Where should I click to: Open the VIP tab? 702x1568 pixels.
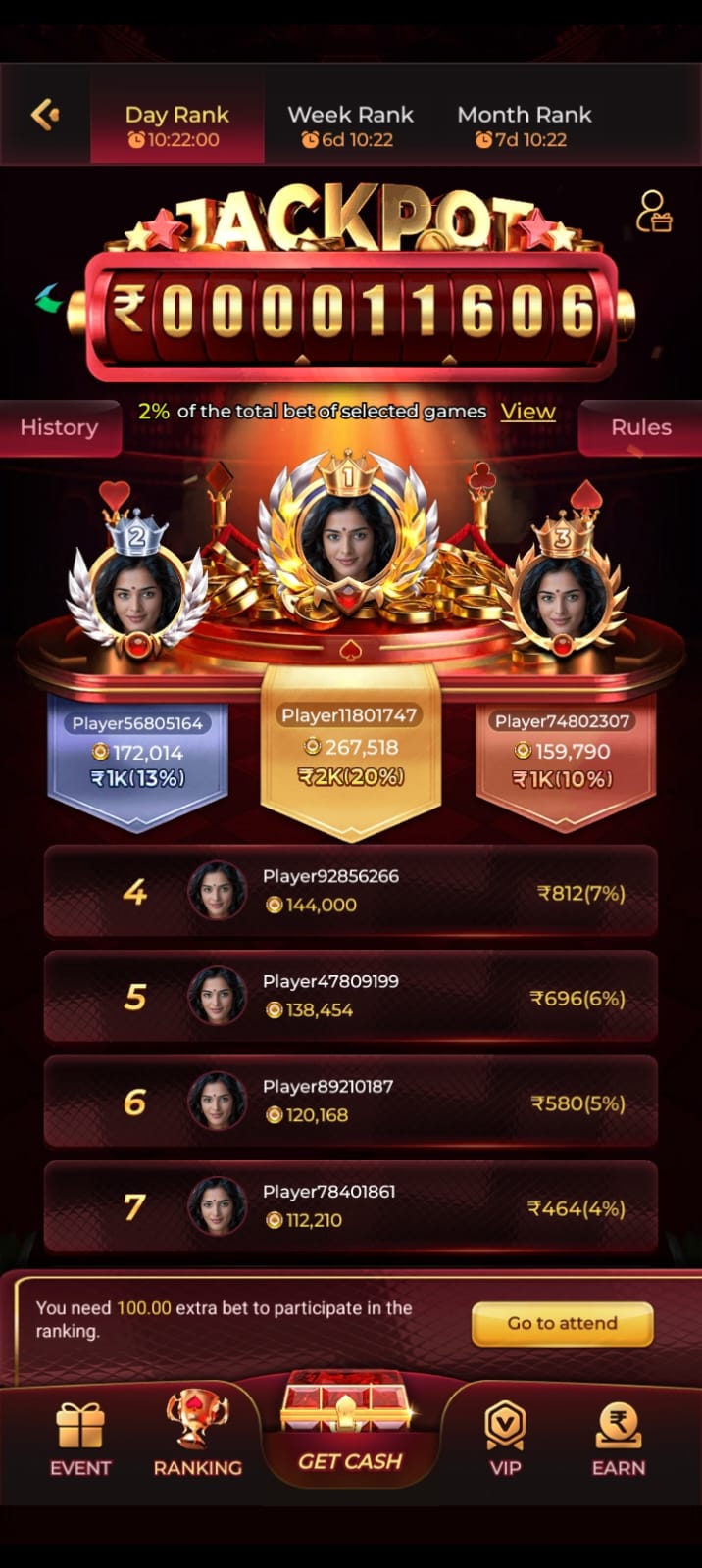click(505, 1439)
